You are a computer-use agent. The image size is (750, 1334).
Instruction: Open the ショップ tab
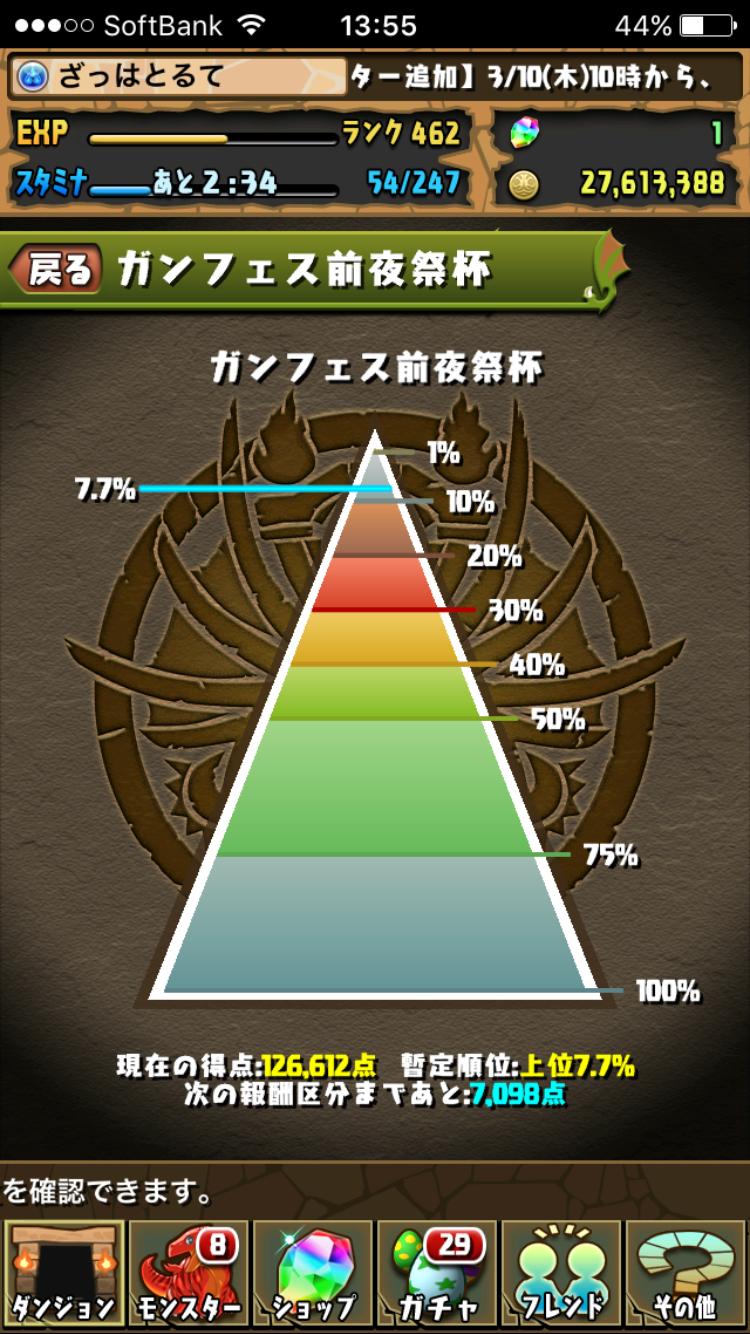coord(313,1271)
